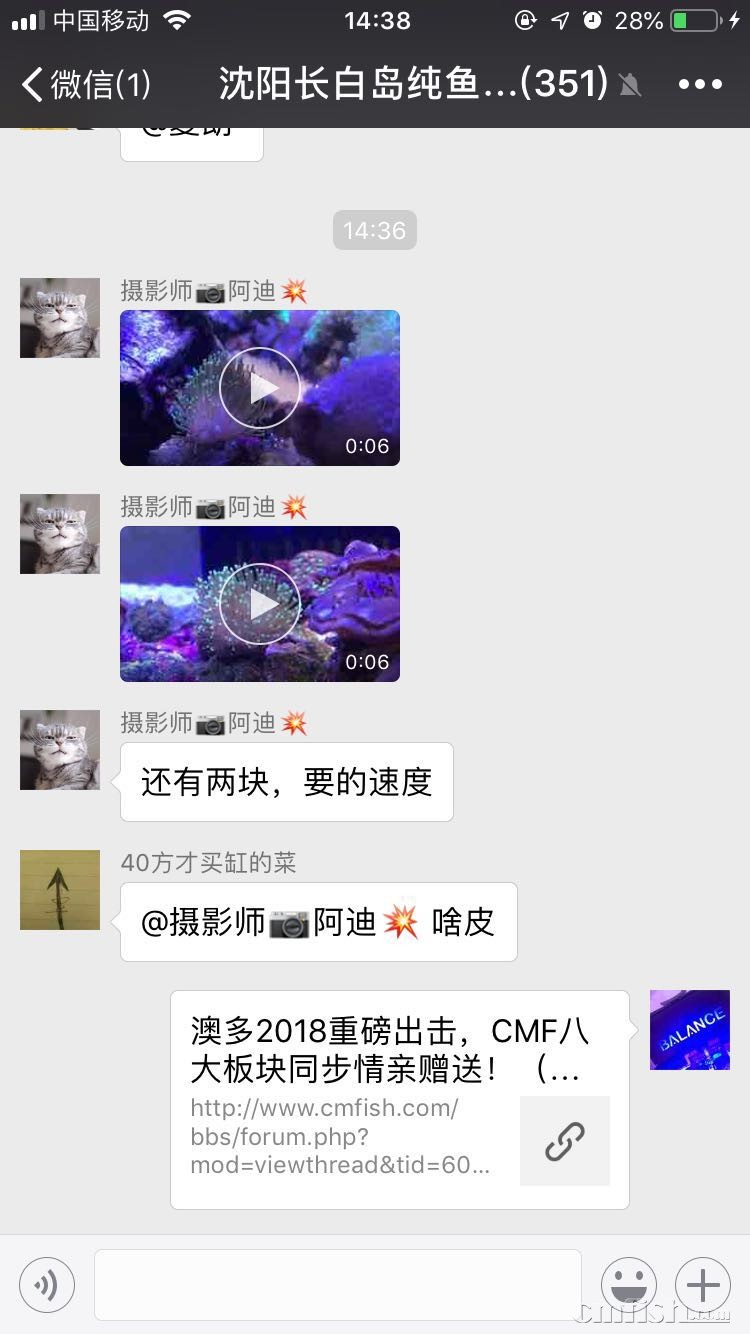The width and height of the screenshot is (750, 1334).
Task: Open my own BALANCE avatar profile
Action: [x=690, y=1030]
